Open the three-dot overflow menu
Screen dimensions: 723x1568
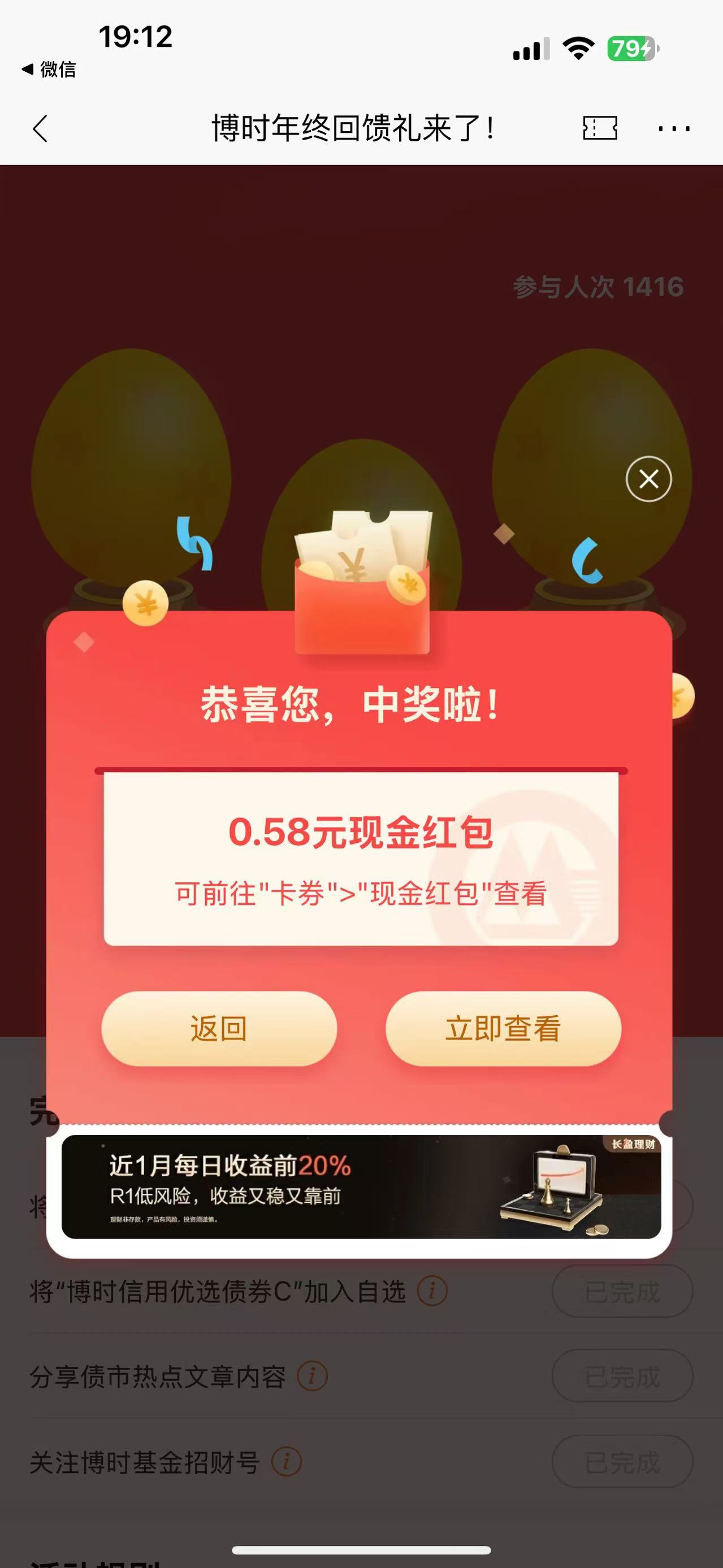coord(674,128)
